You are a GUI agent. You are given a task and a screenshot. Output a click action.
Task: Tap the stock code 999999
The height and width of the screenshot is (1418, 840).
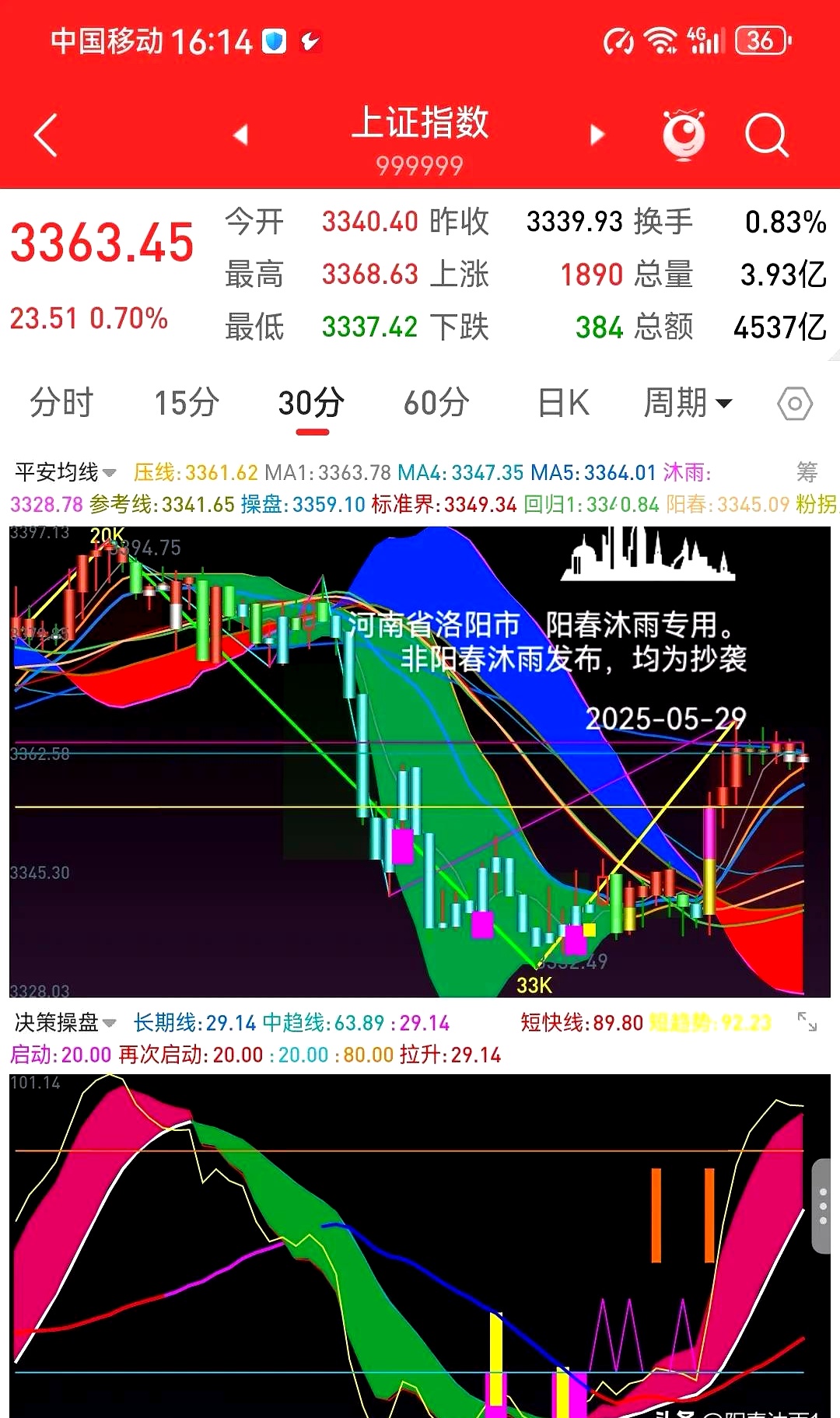coord(419,164)
